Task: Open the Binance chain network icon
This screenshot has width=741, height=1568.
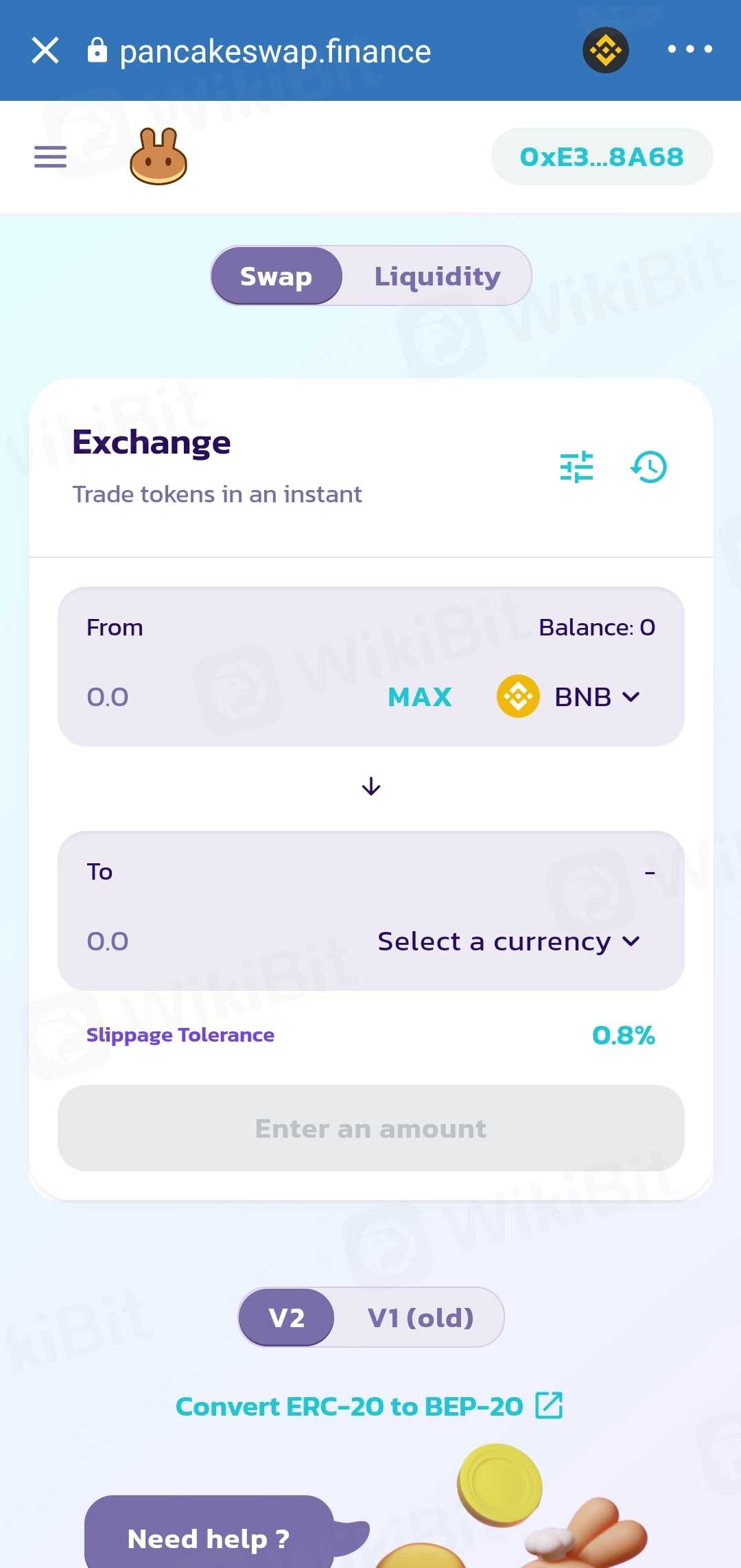Action: point(605,50)
